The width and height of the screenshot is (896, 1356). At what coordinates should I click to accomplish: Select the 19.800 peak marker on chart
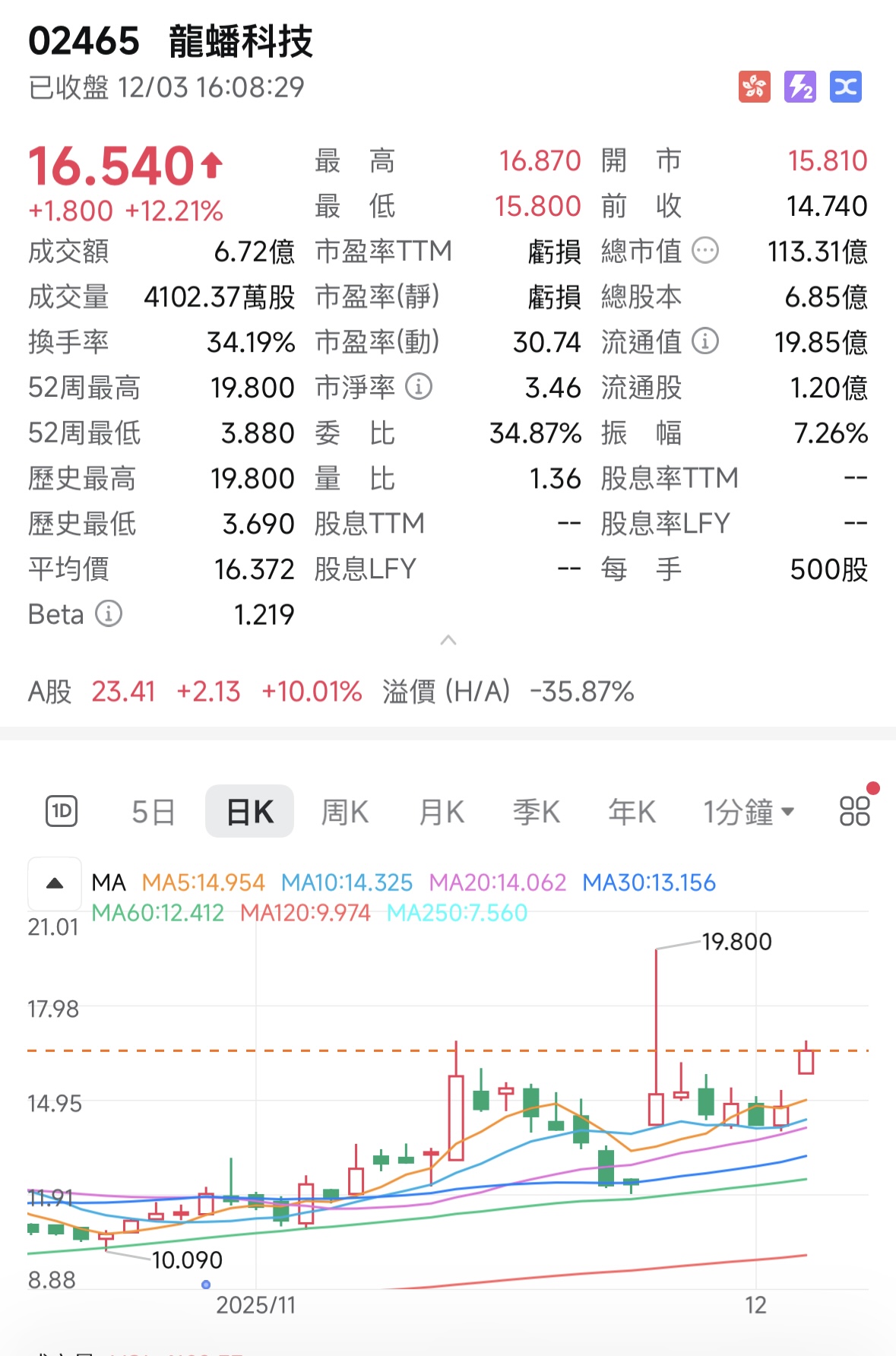point(736,941)
